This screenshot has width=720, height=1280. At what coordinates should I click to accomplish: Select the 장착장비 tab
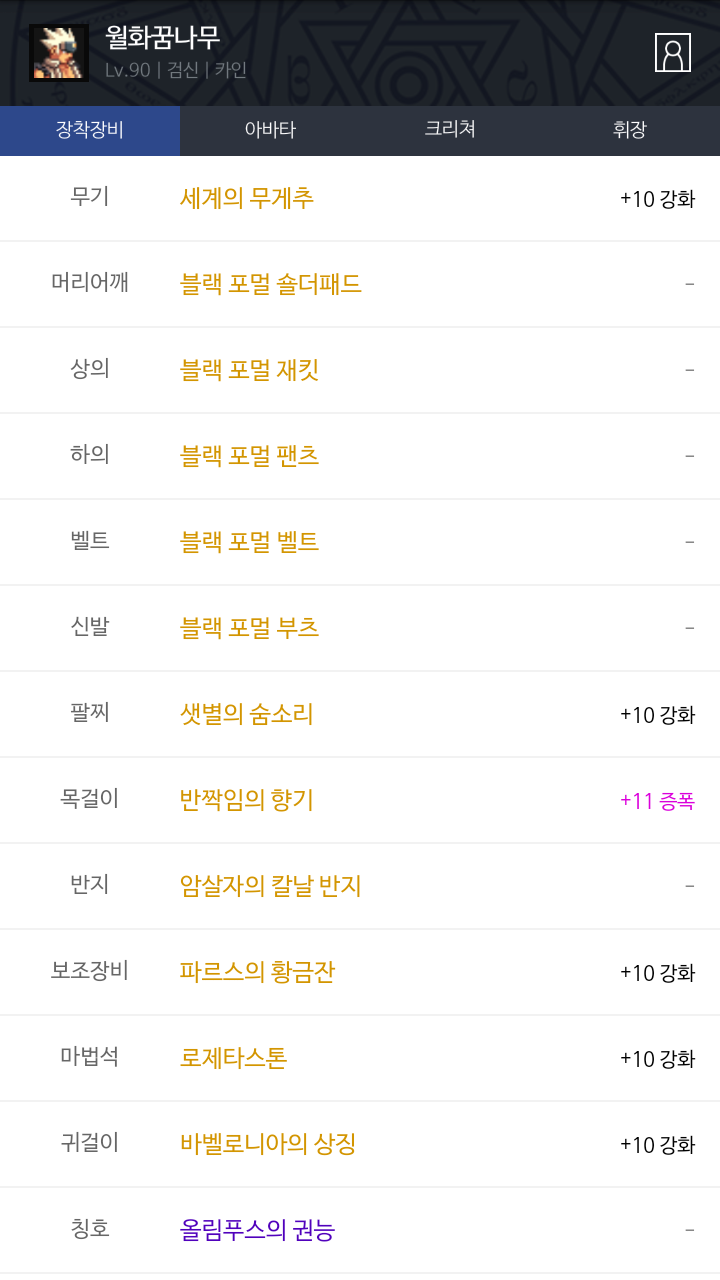(x=90, y=130)
